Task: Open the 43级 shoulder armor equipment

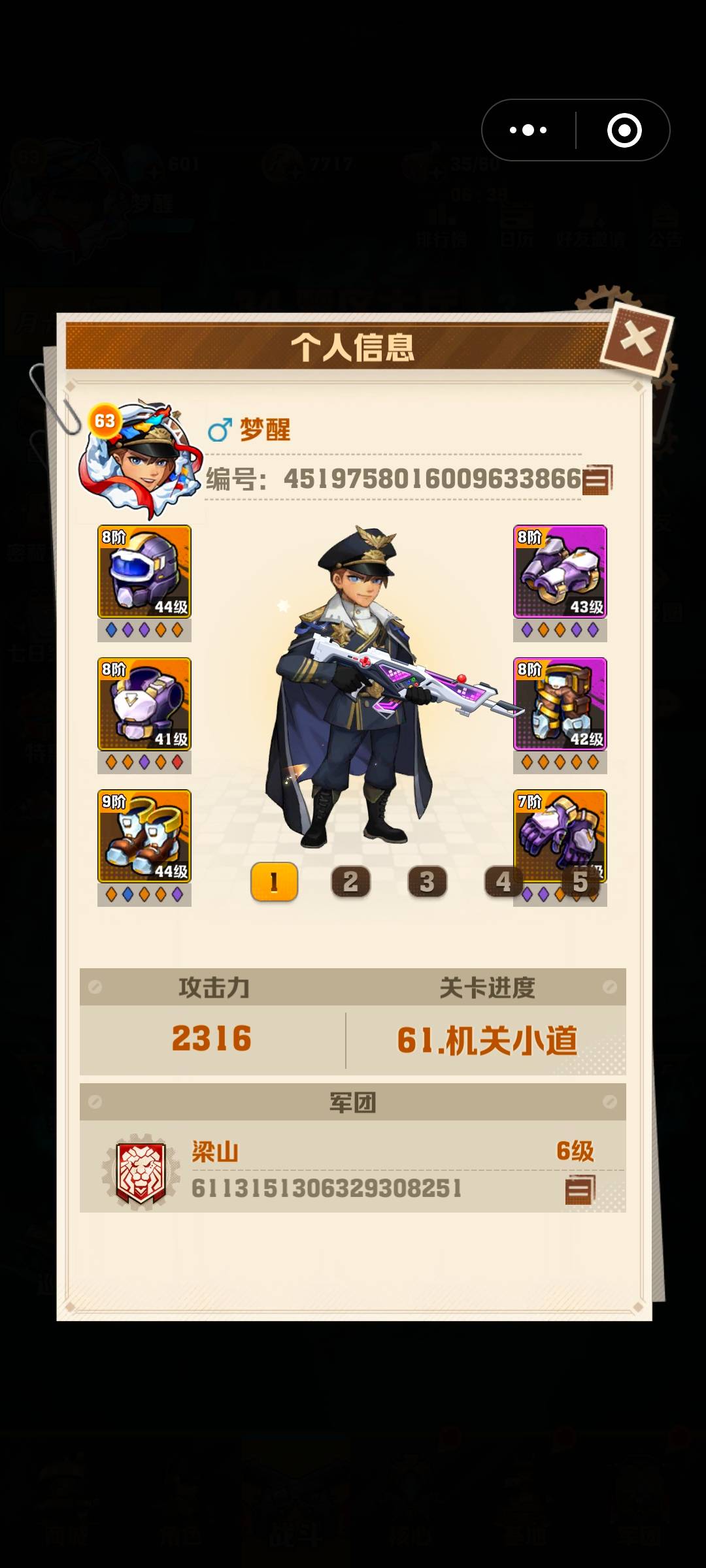Action: click(x=560, y=572)
